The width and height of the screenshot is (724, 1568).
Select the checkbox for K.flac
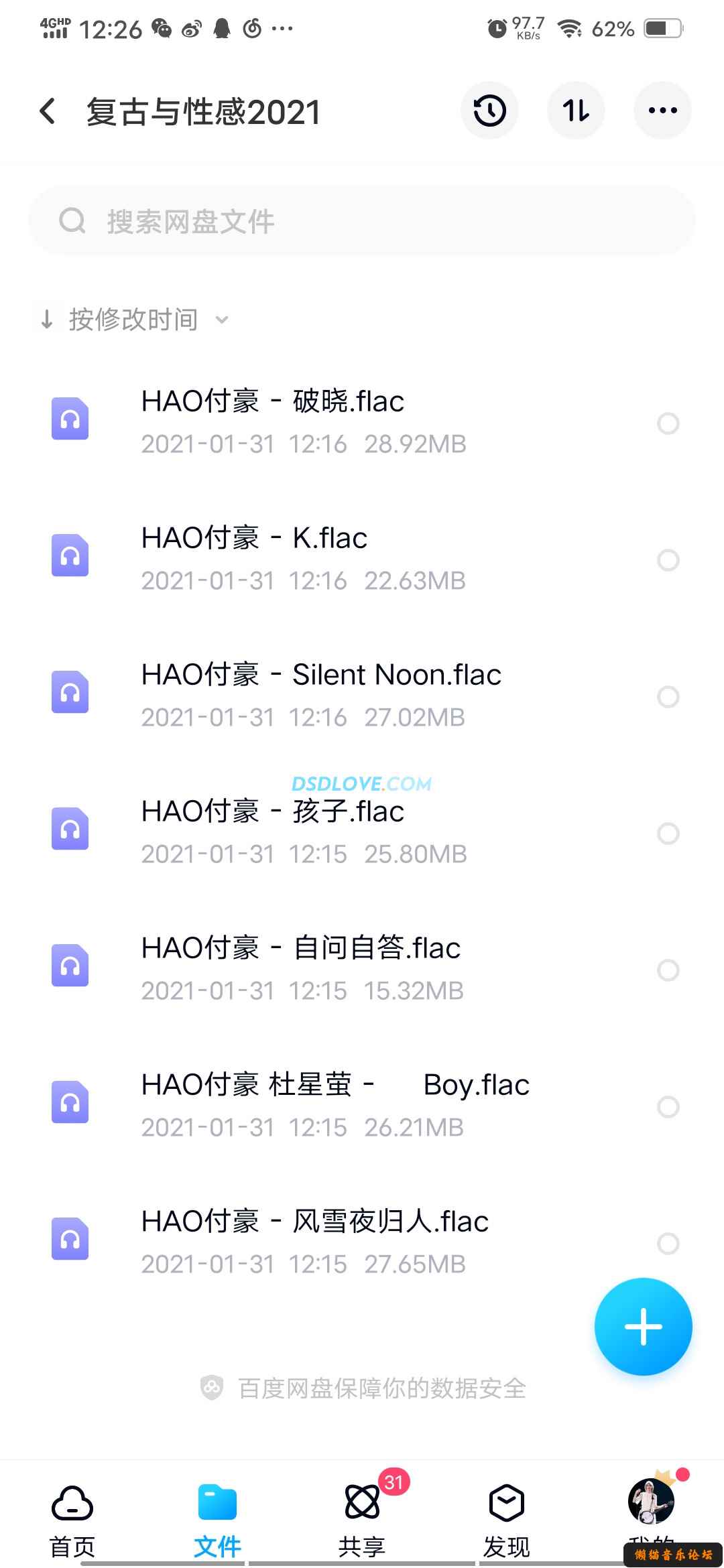coord(668,560)
